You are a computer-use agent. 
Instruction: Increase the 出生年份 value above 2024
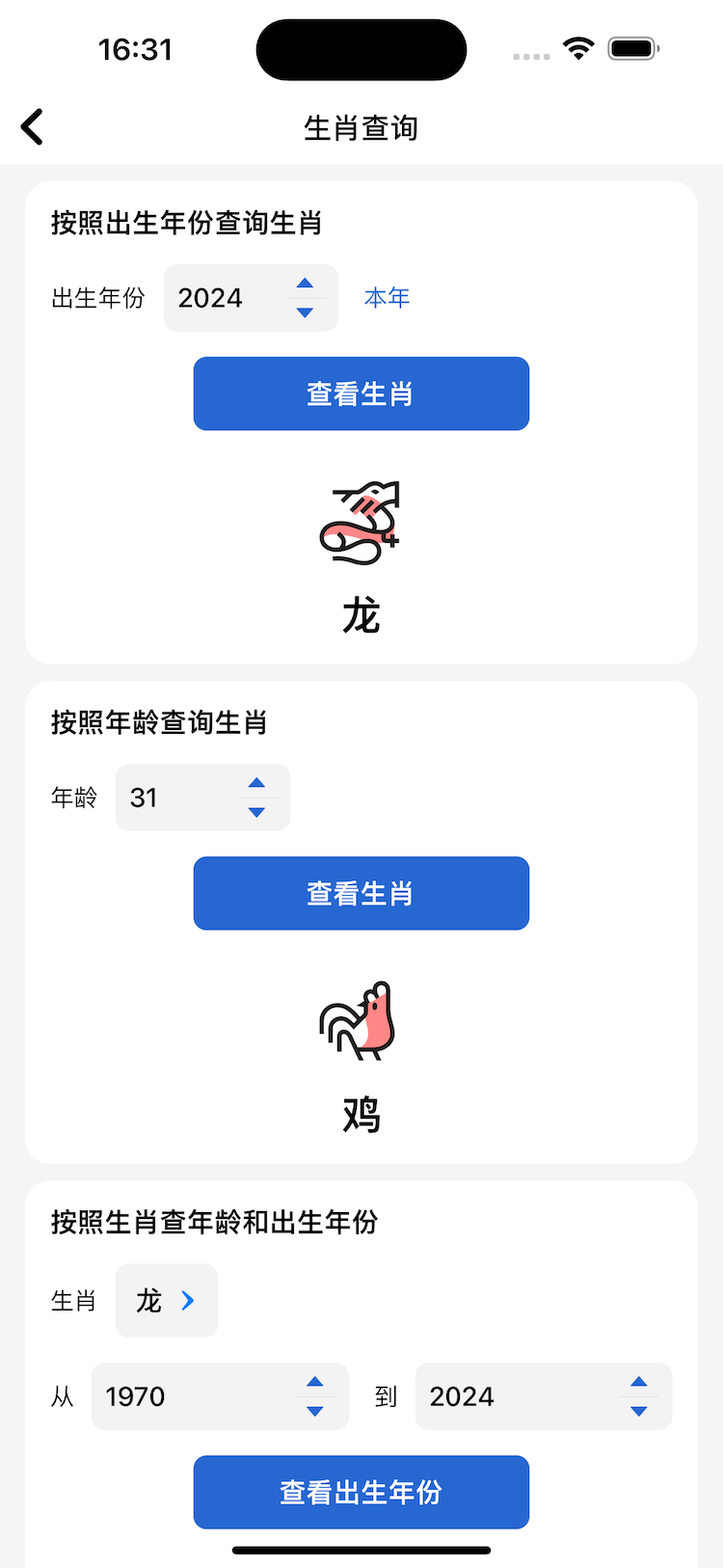305,284
